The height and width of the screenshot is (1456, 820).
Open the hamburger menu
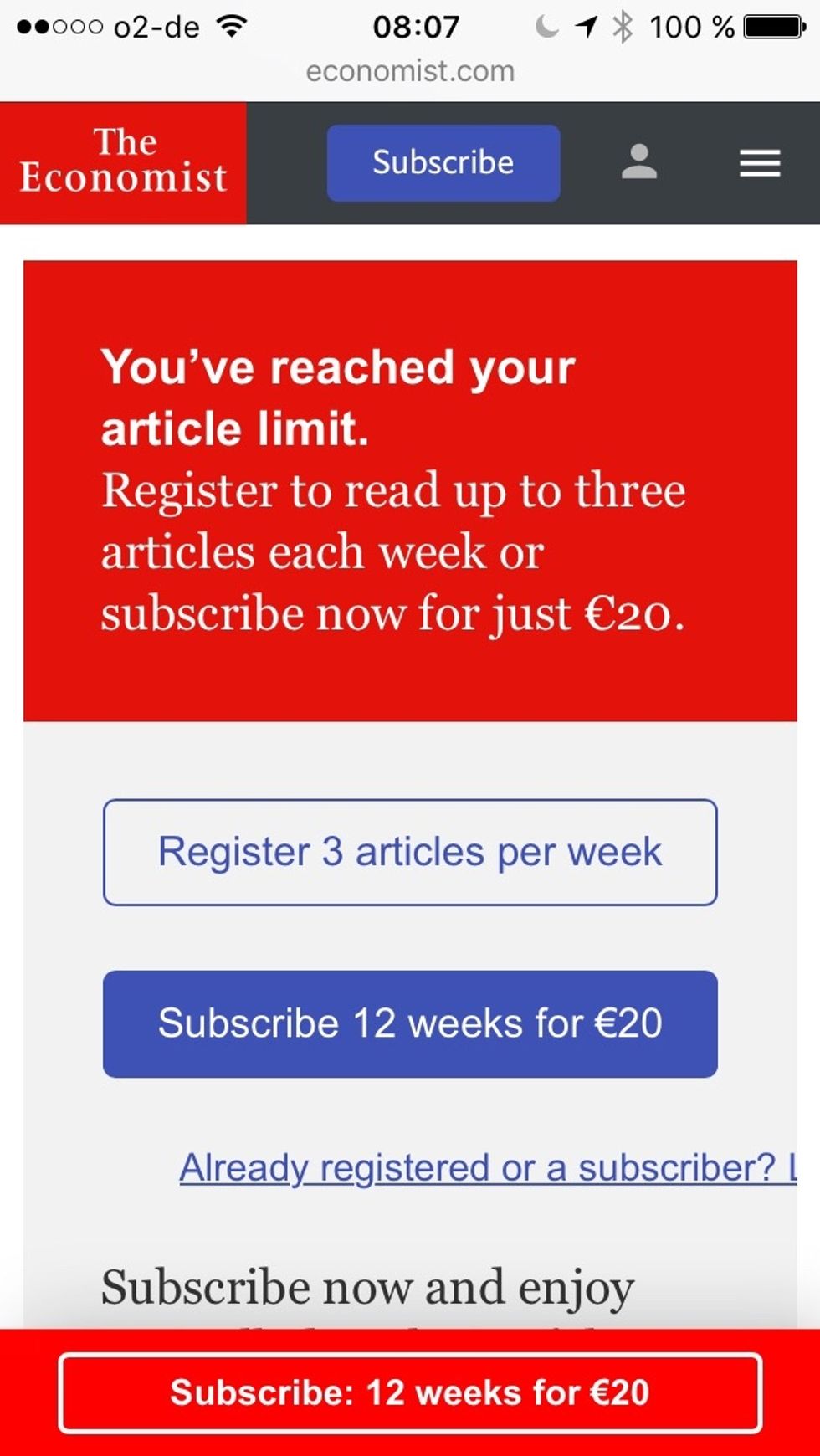tap(760, 162)
